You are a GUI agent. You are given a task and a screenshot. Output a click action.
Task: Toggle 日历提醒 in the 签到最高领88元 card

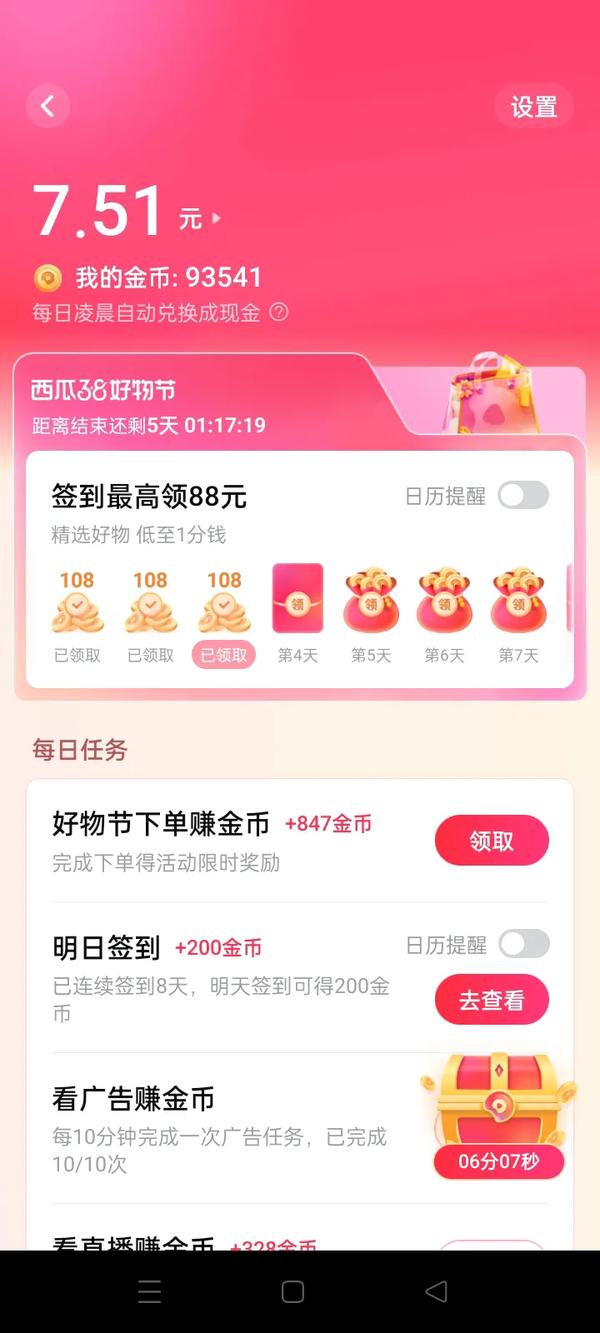coord(524,495)
